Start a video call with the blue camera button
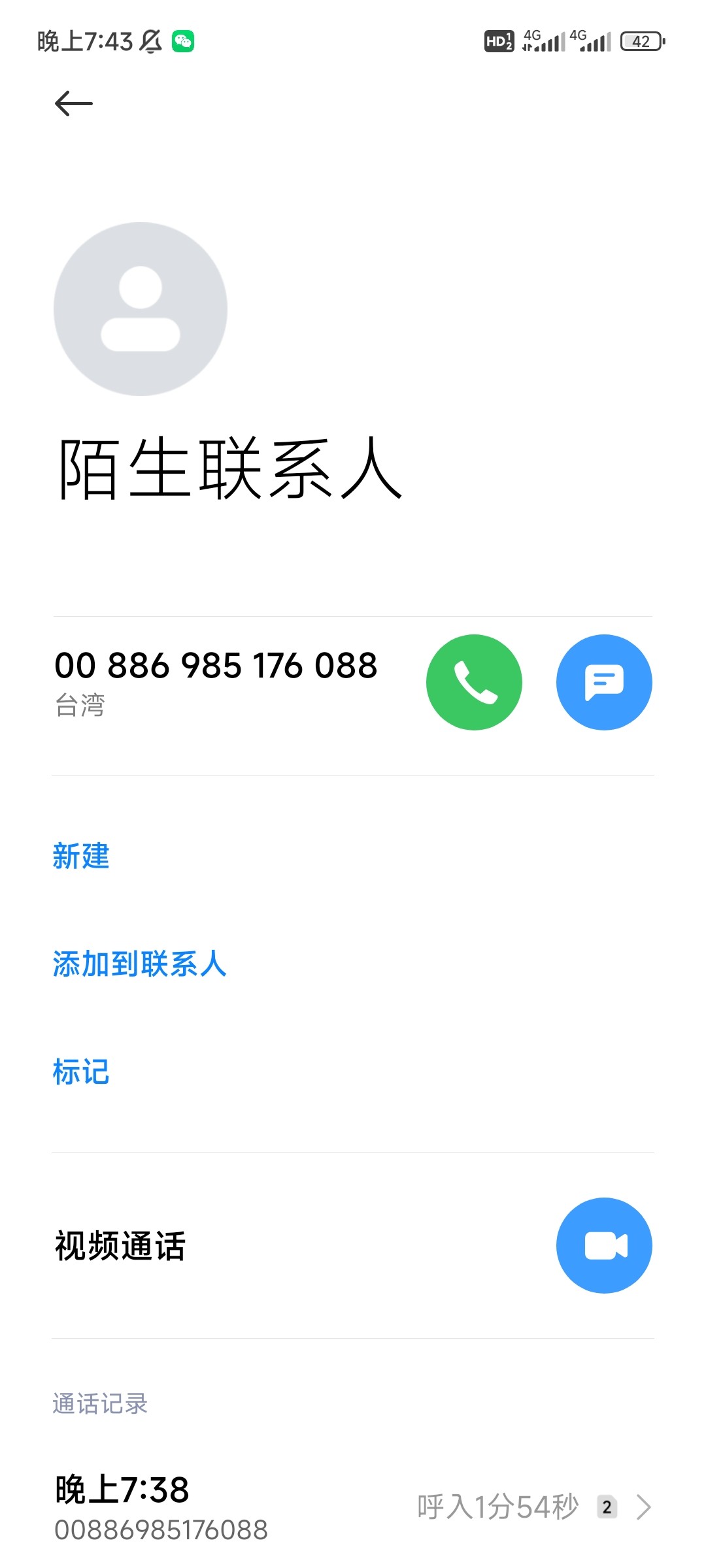This screenshot has width=706, height=1568. [x=604, y=1245]
